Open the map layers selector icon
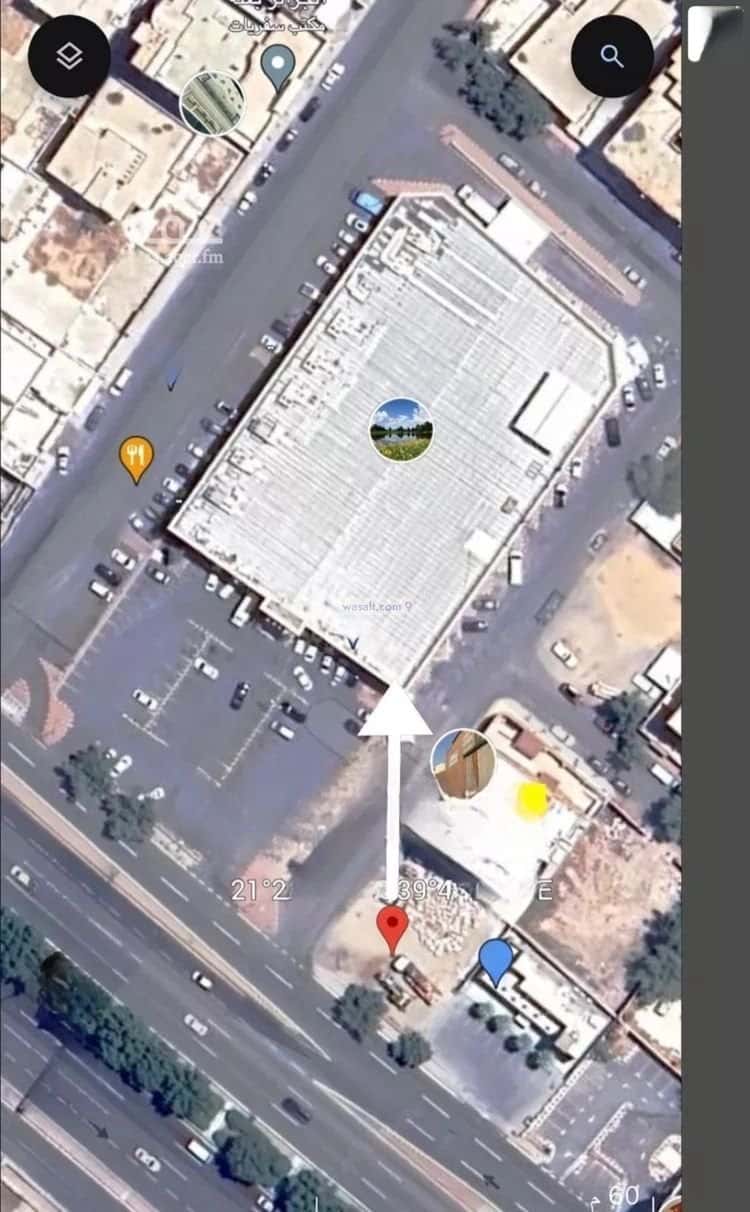The image size is (750, 1212). (x=68, y=57)
